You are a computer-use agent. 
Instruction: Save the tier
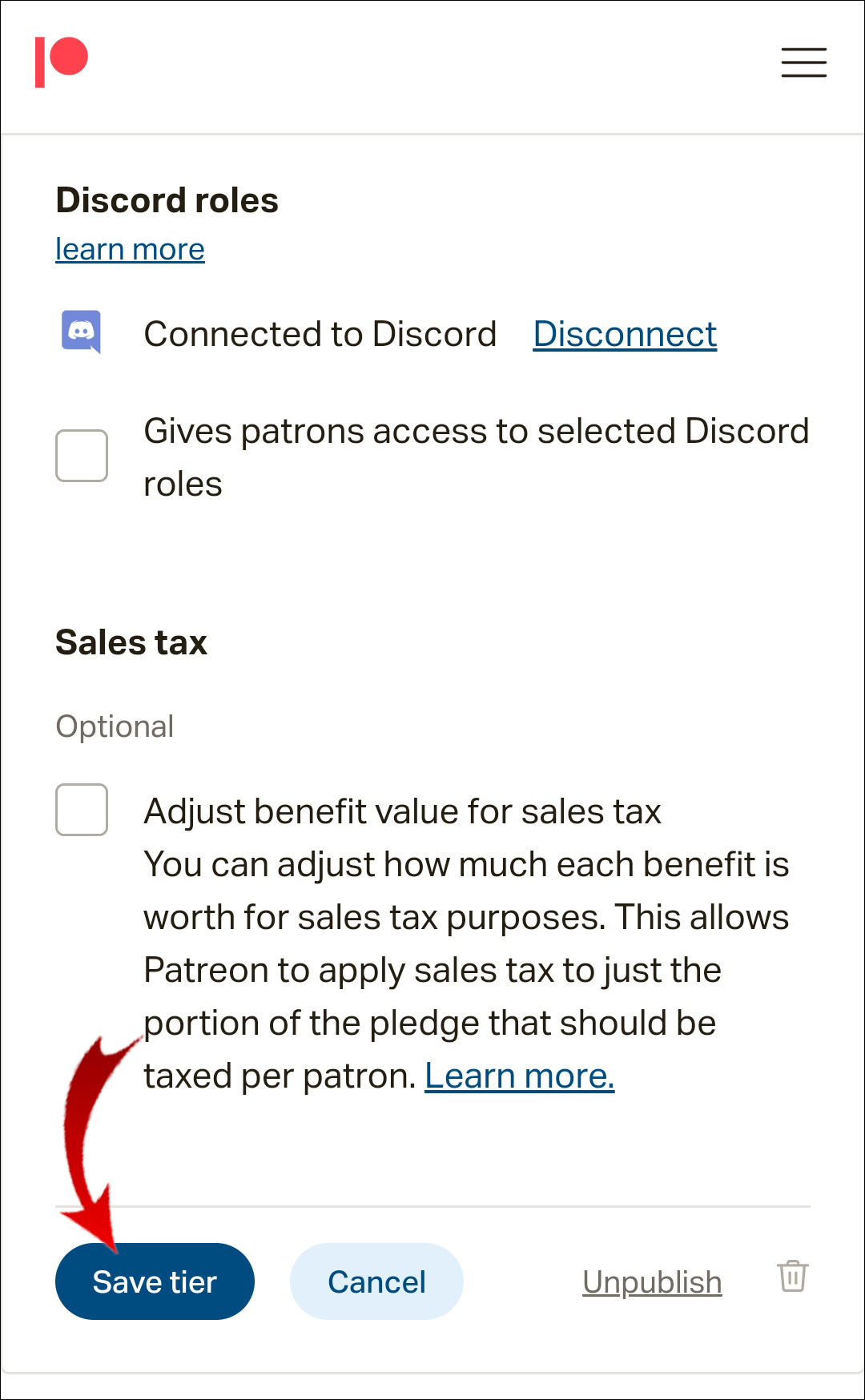click(155, 1281)
